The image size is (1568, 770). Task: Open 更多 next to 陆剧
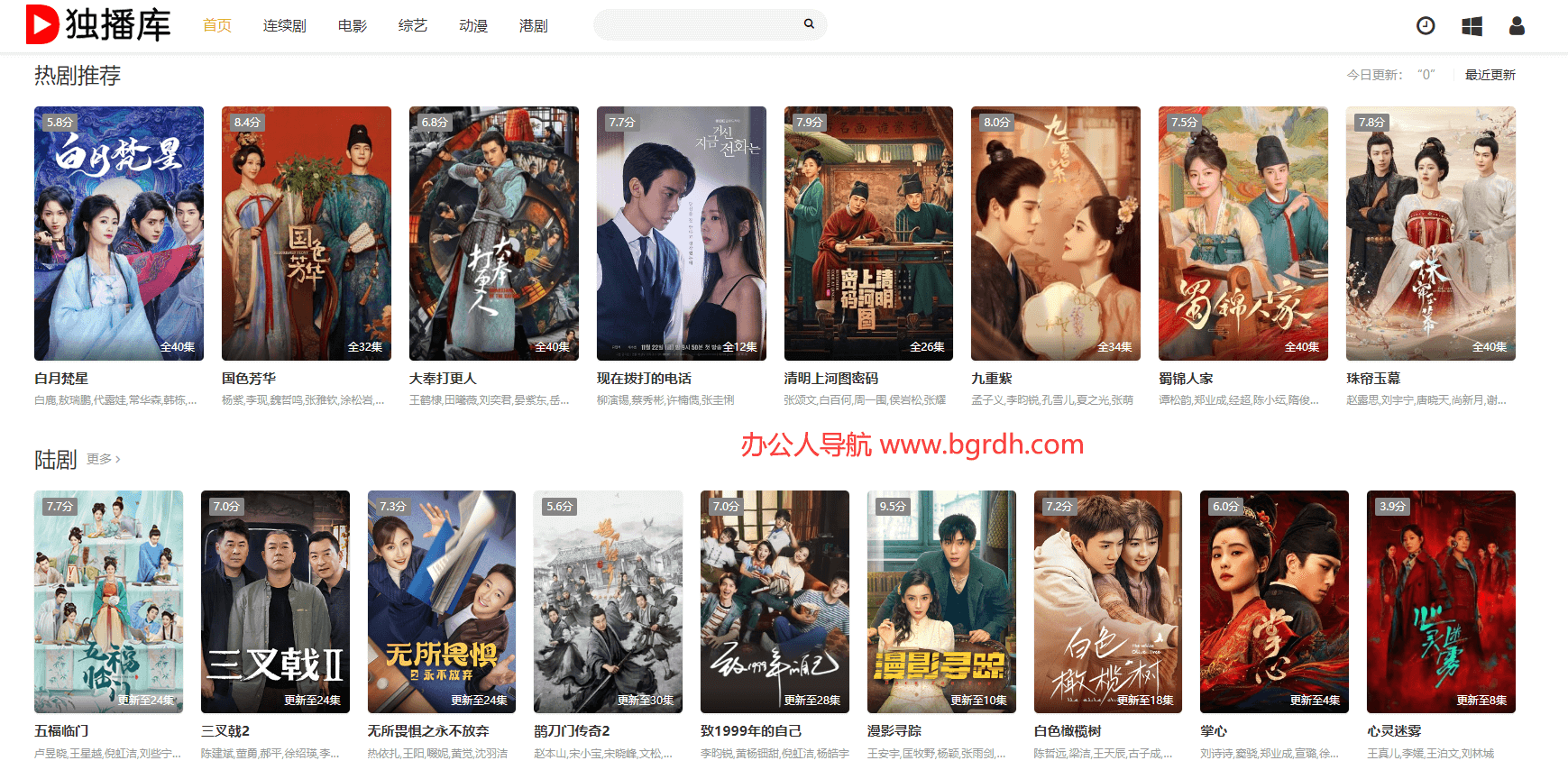pyautogui.click(x=103, y=459)
